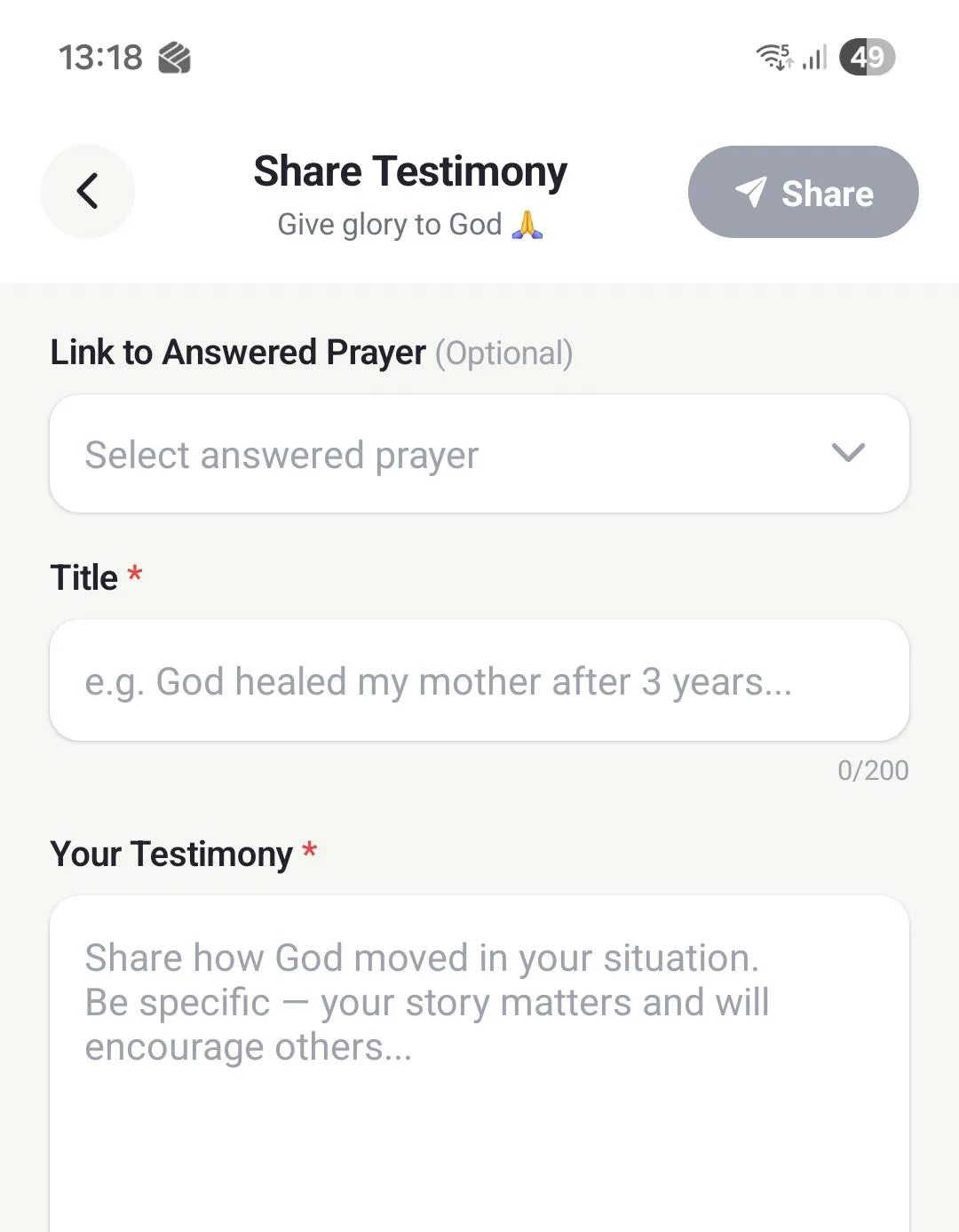The height and width of the screenshot is (1232, 959).
Task: Tap the Wi-Fi signal icon in status bar
Action: pyautogui.click(x=774, y=57)
